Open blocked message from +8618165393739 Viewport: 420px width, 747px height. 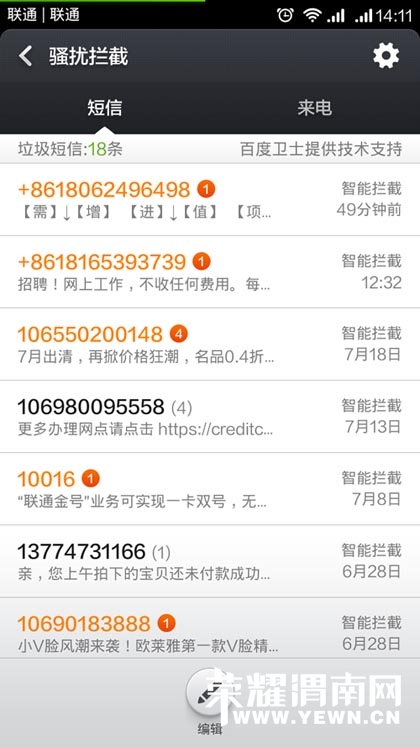[210, 272]
